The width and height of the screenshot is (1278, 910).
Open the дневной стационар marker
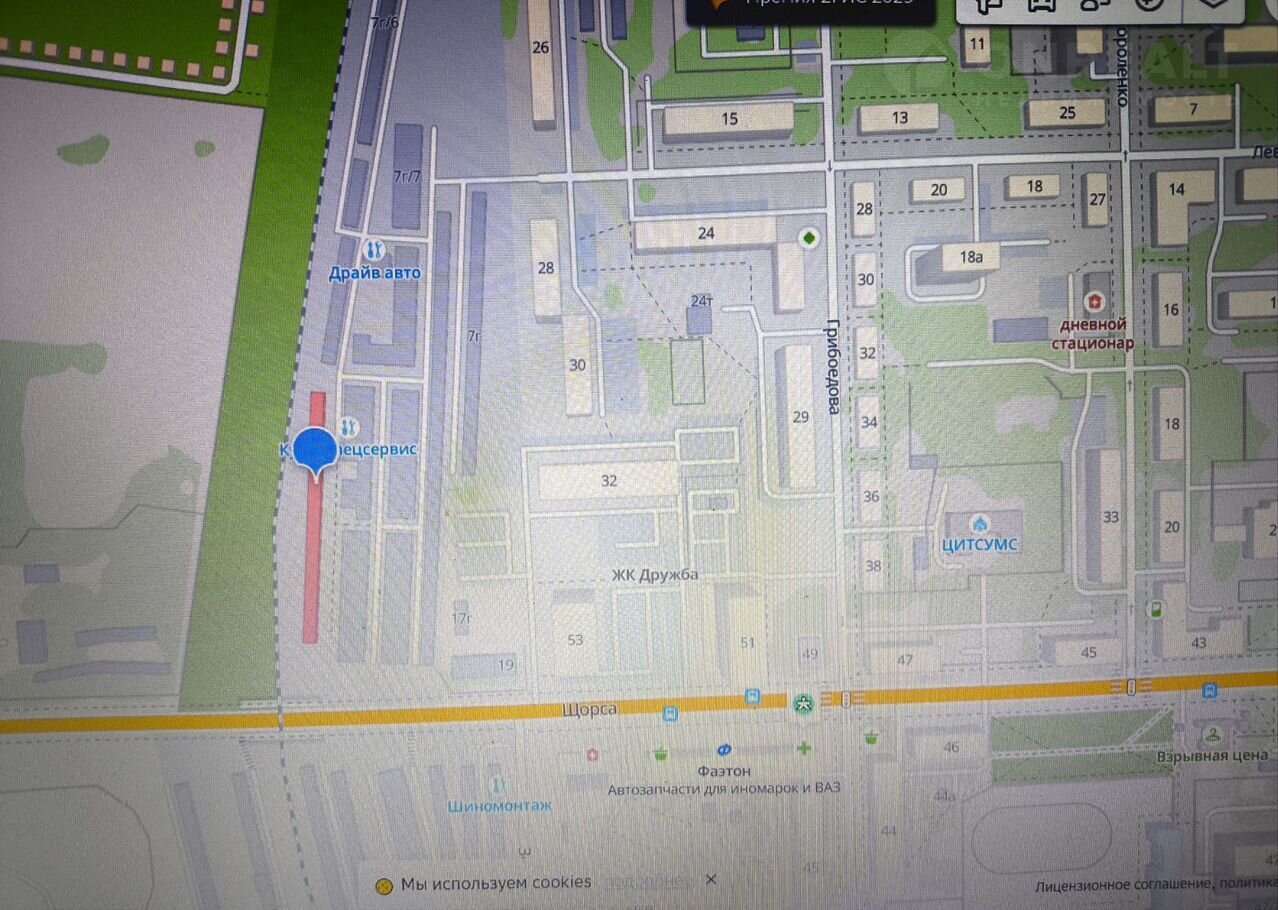click(x=1096, y=301)
